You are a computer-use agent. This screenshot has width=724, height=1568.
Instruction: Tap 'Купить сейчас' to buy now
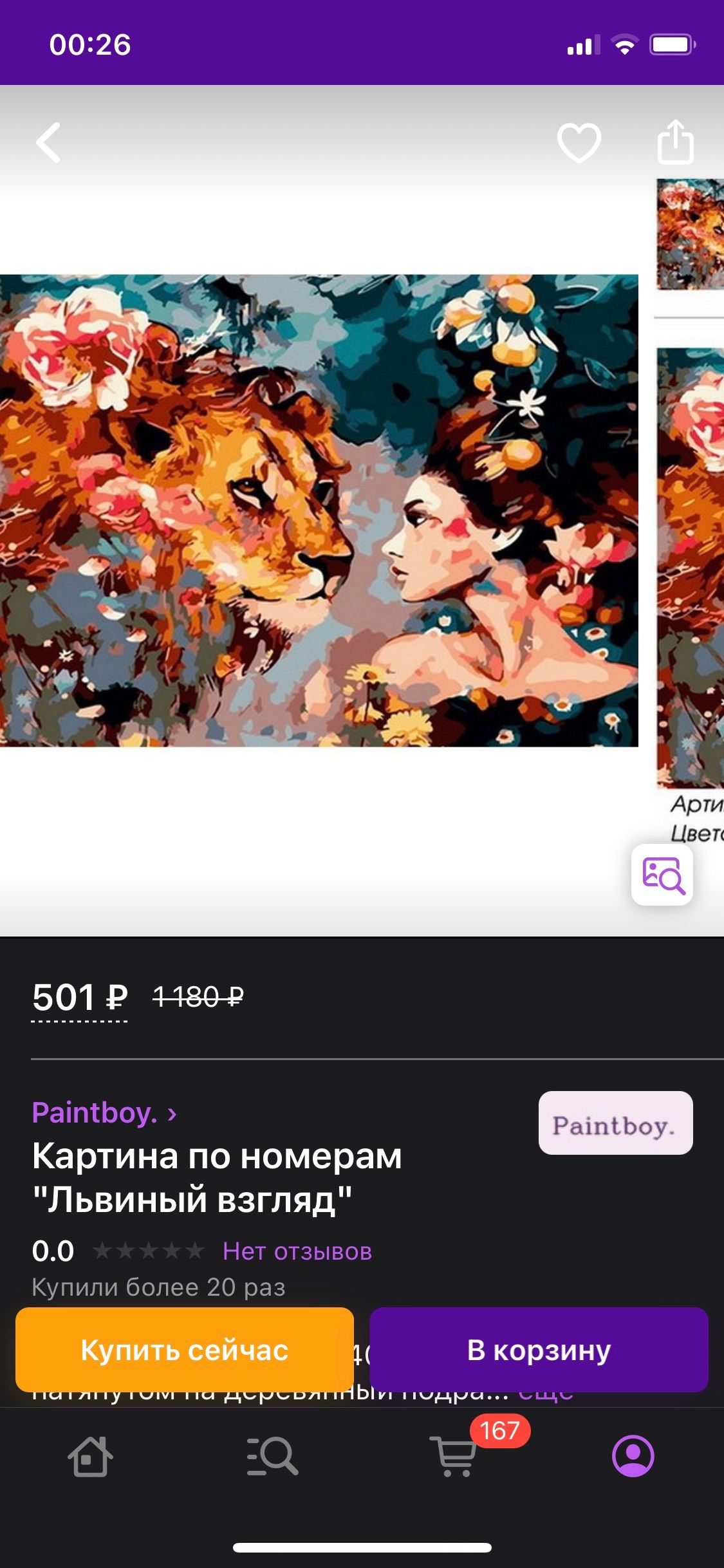185,1350
